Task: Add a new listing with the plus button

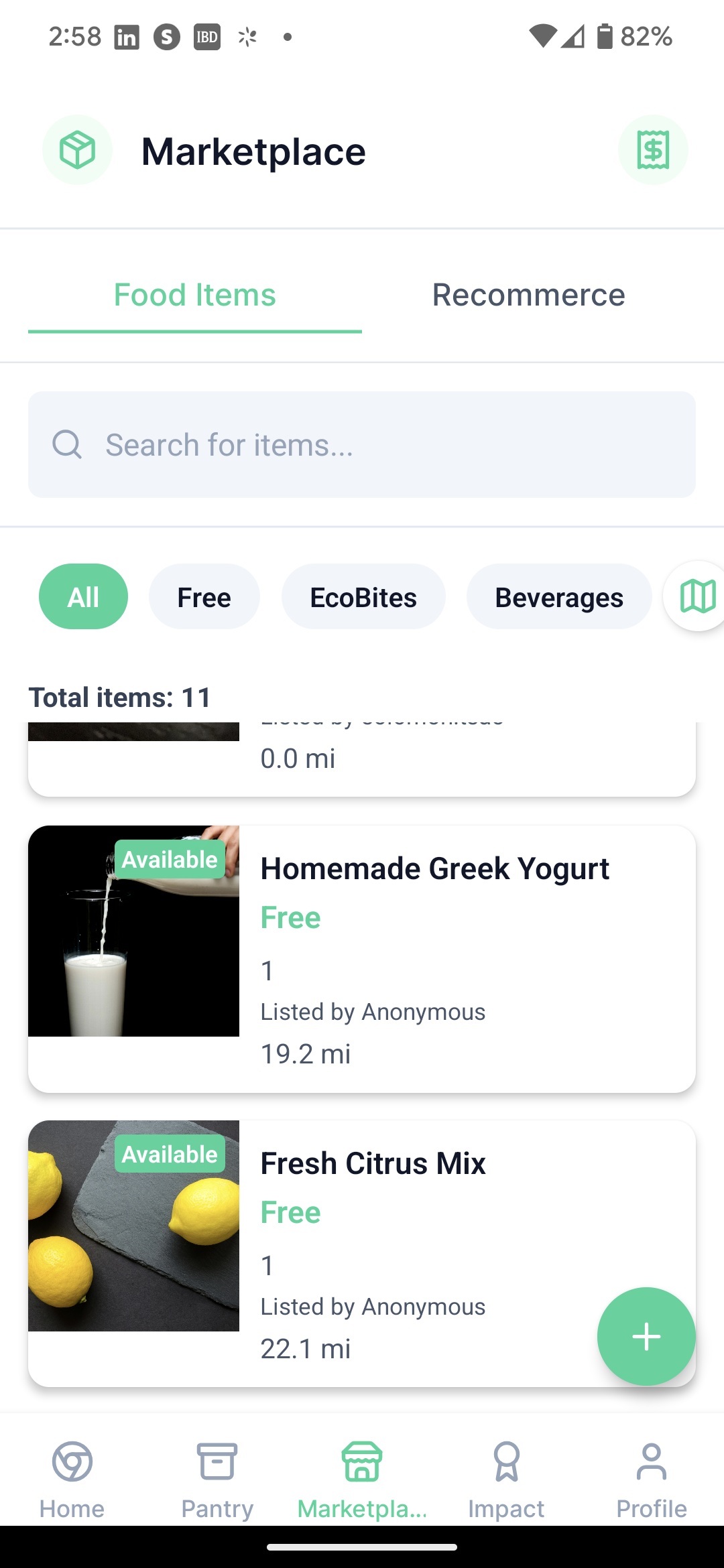Action: click(646, 1337)
